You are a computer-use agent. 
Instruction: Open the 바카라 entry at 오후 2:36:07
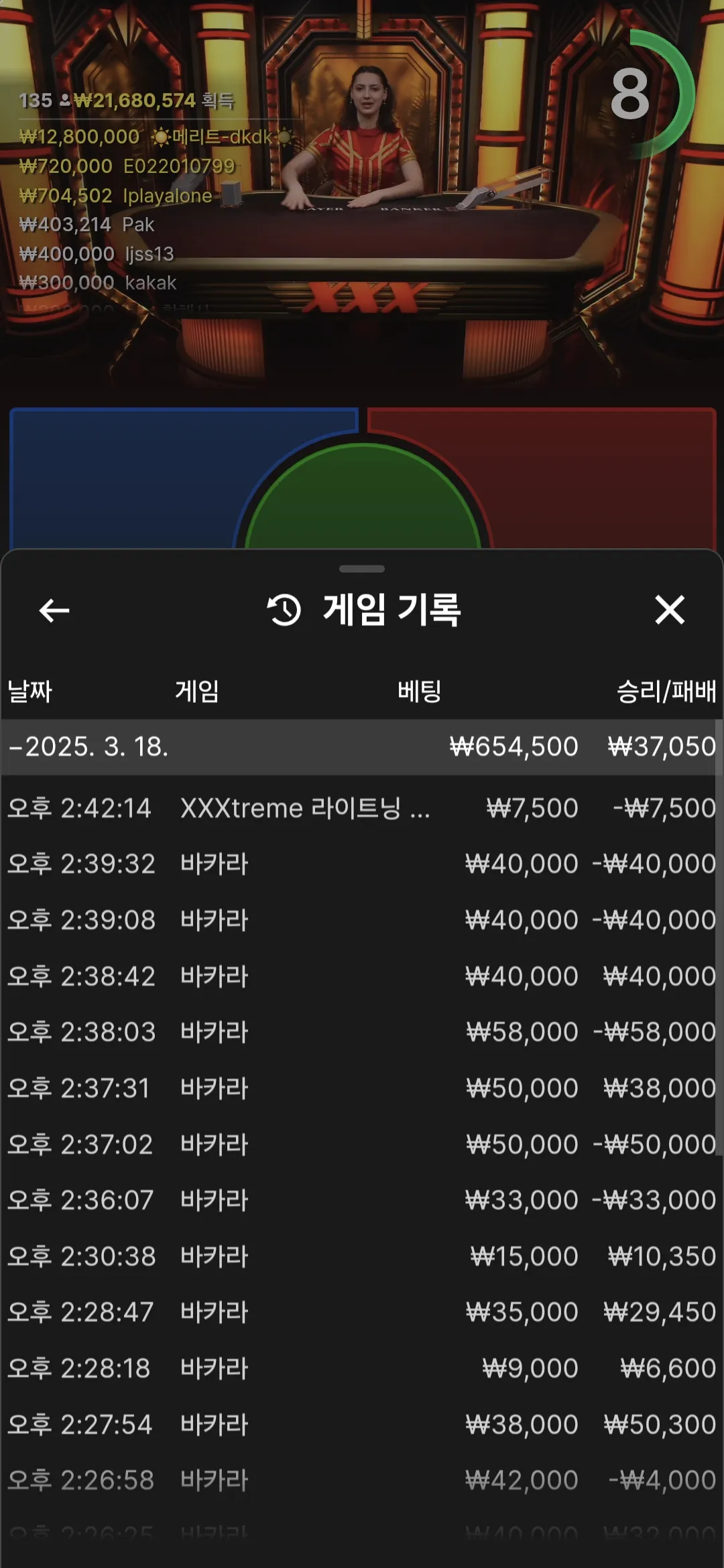tap(361, 1200)
